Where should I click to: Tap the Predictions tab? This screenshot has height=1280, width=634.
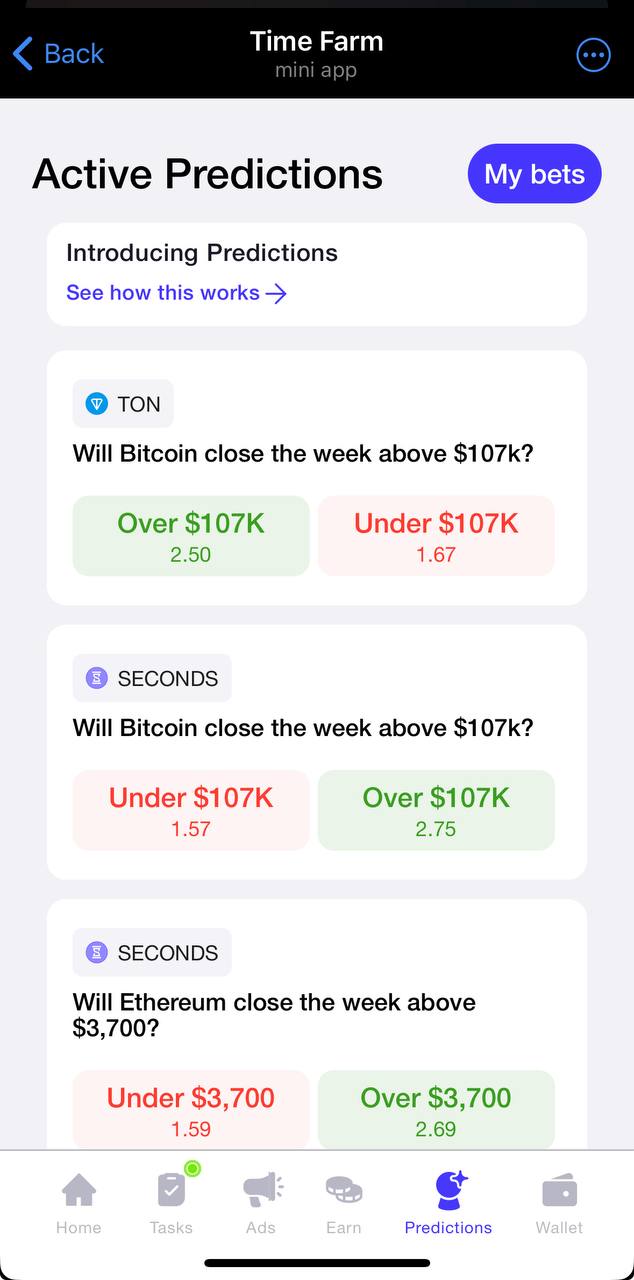(x=448, y=1204)
